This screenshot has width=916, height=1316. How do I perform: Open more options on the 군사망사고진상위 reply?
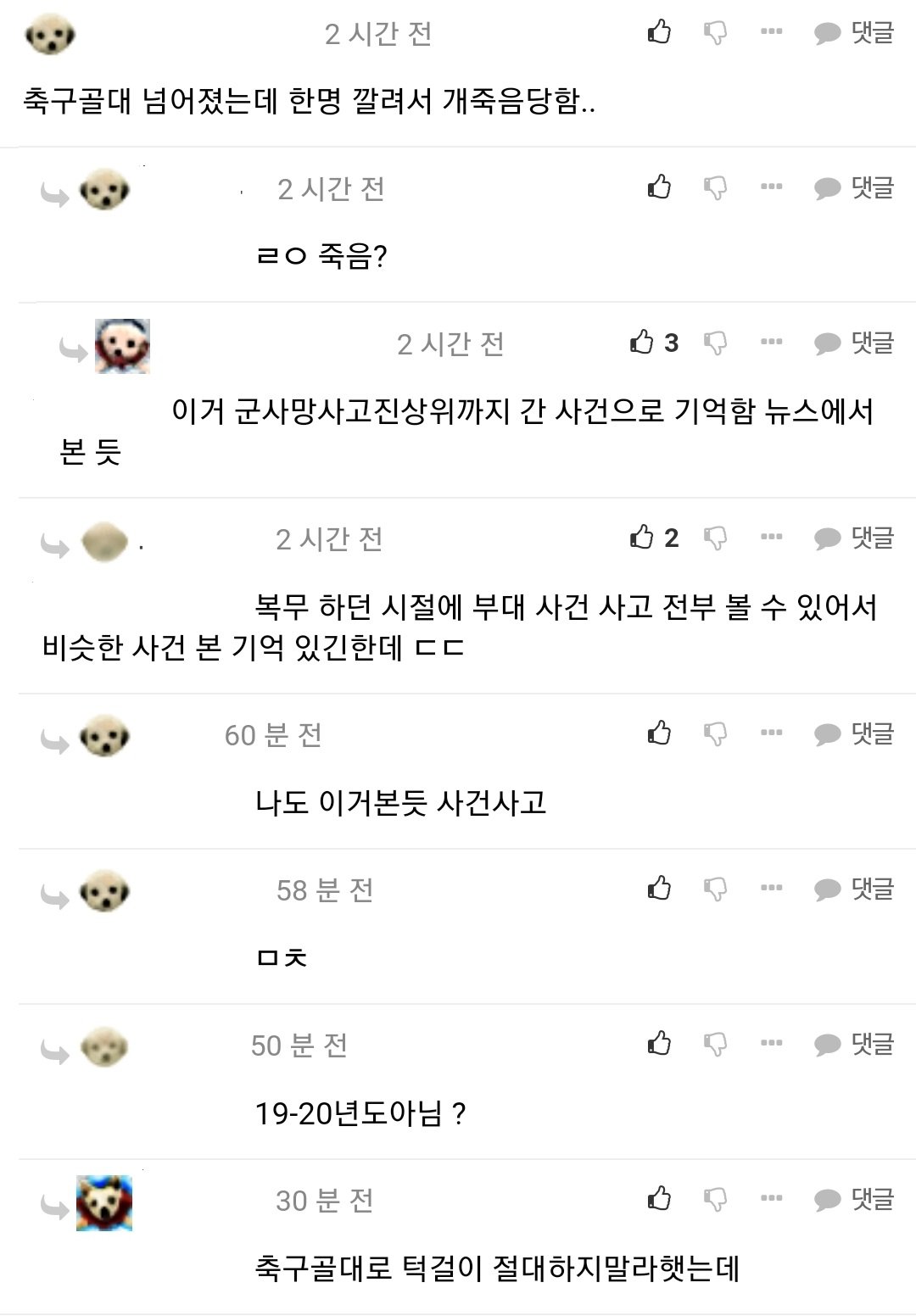point(771,343)
